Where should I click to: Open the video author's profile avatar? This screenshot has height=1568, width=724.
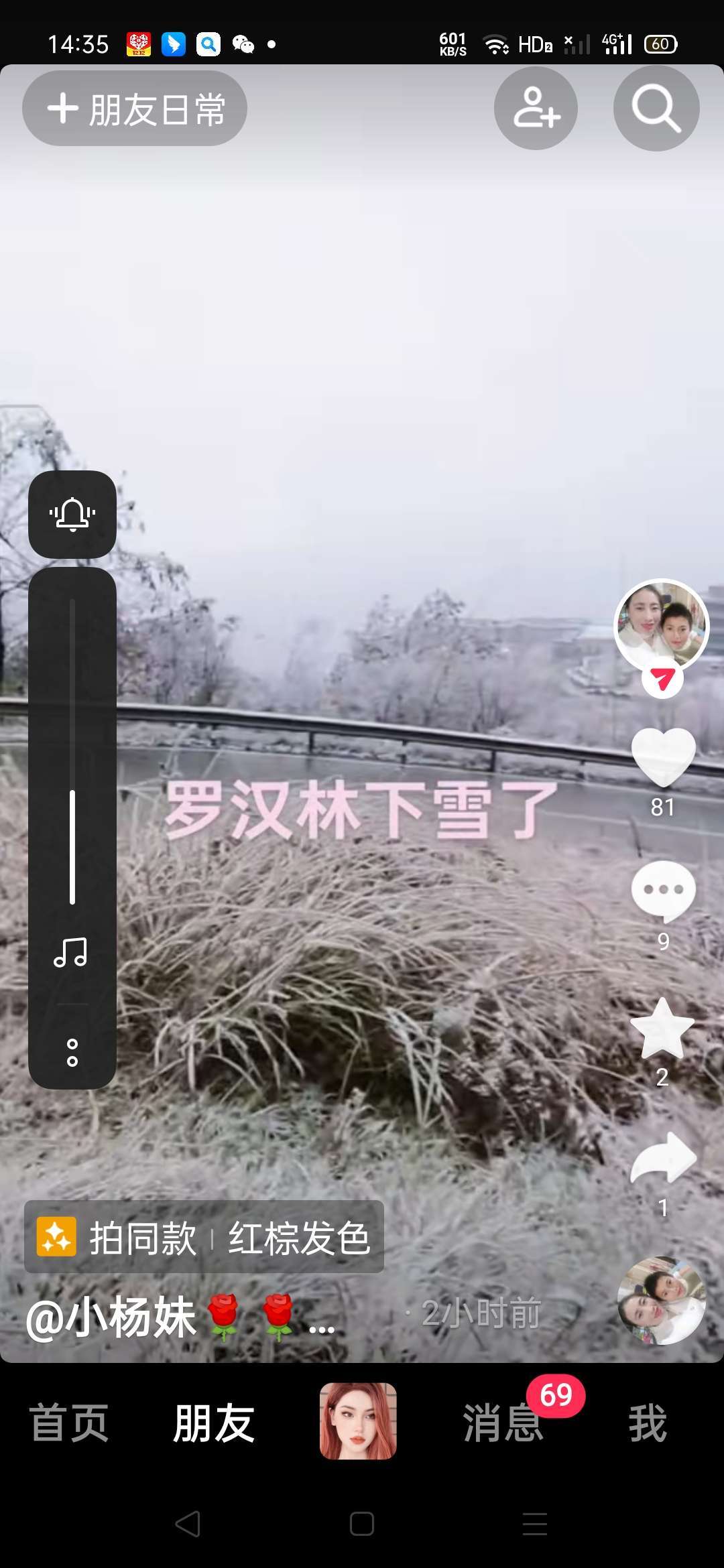pos(661,626)
